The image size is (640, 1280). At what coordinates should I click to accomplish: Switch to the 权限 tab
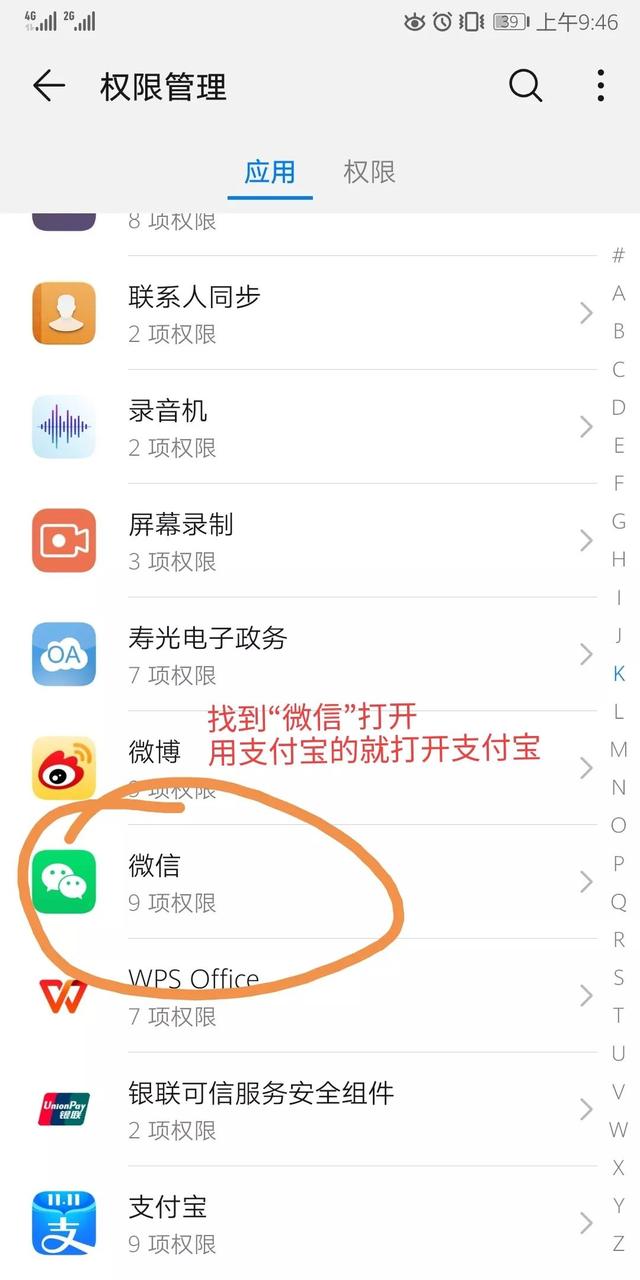click(370, 172)
